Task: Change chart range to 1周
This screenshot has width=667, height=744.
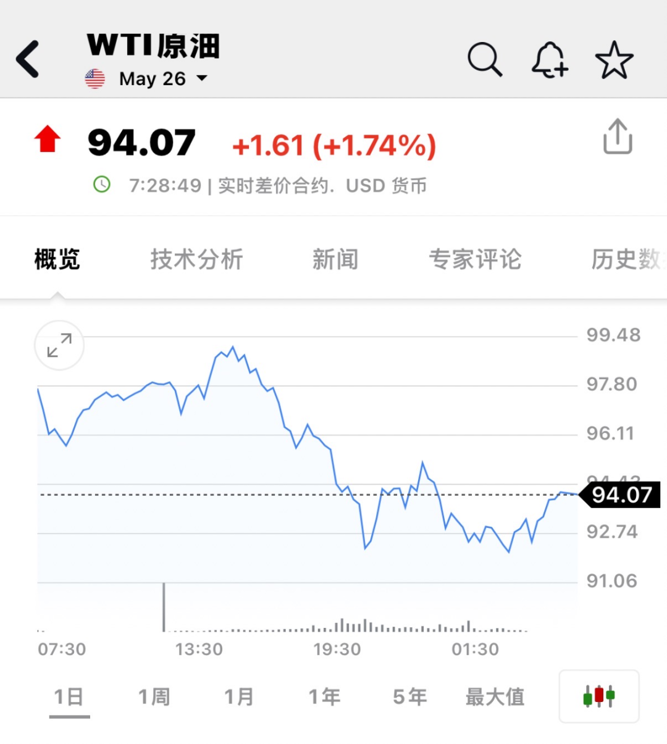Action: [153, 697]
